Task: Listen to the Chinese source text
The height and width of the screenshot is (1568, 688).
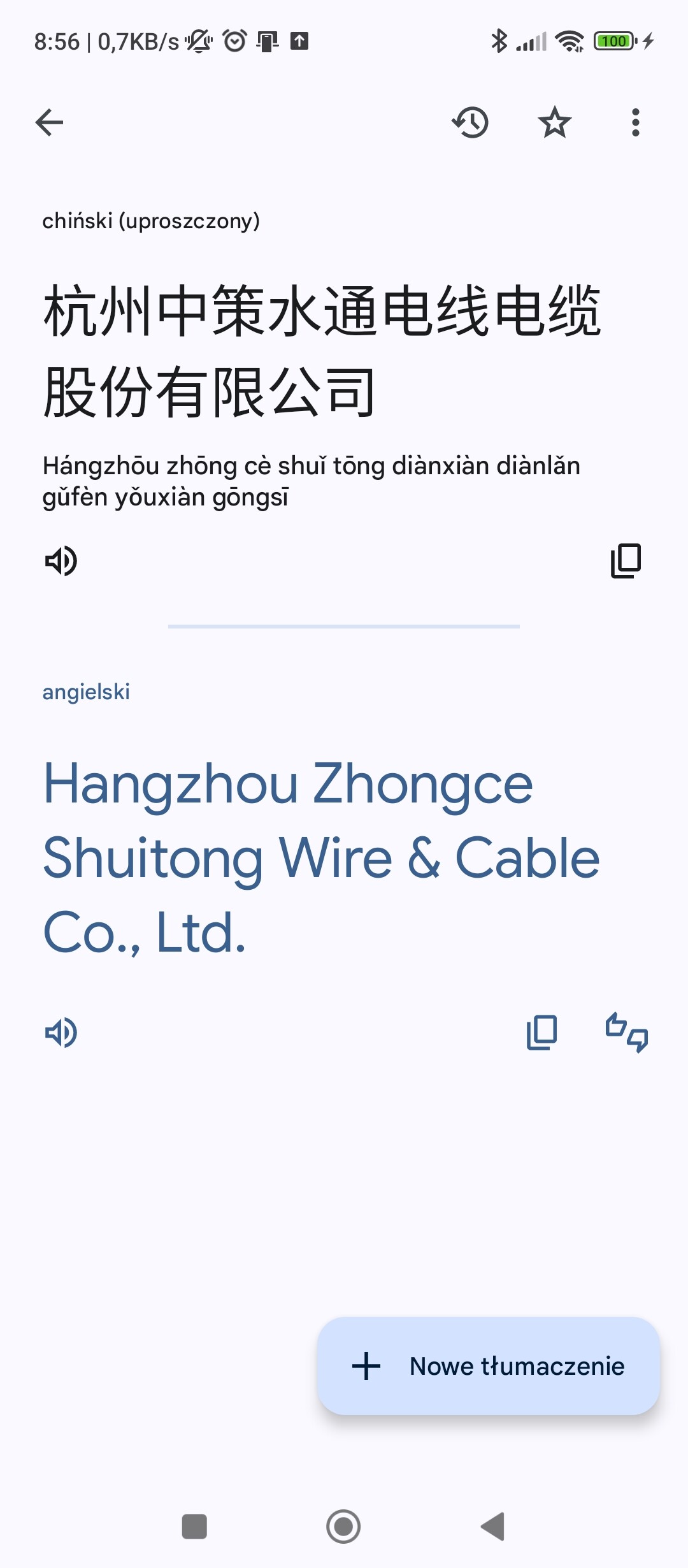Action: (x=61, y=561)
